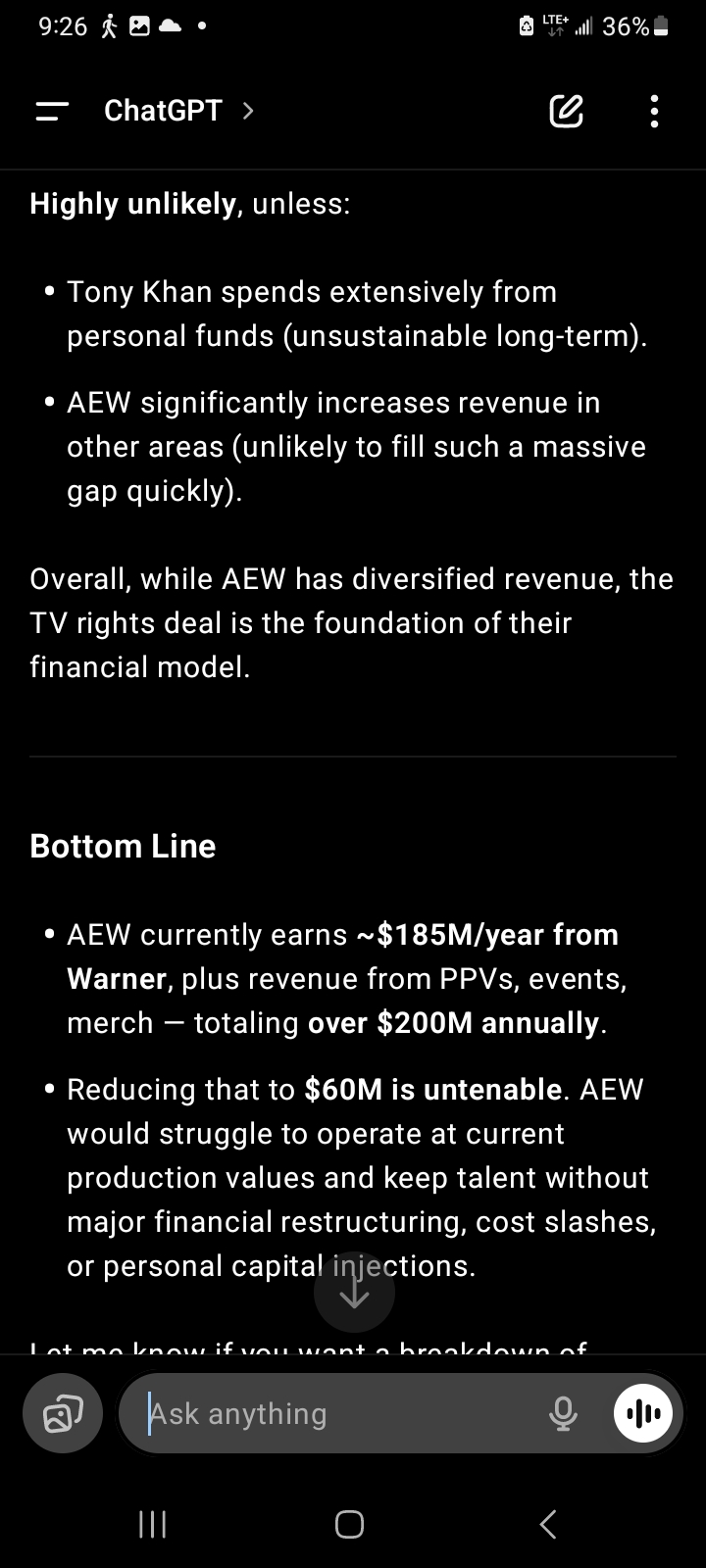The width and height of the screenshot is (706, 1568).
Task: Go back using system navigation
Action: [x=548, y=1524]
